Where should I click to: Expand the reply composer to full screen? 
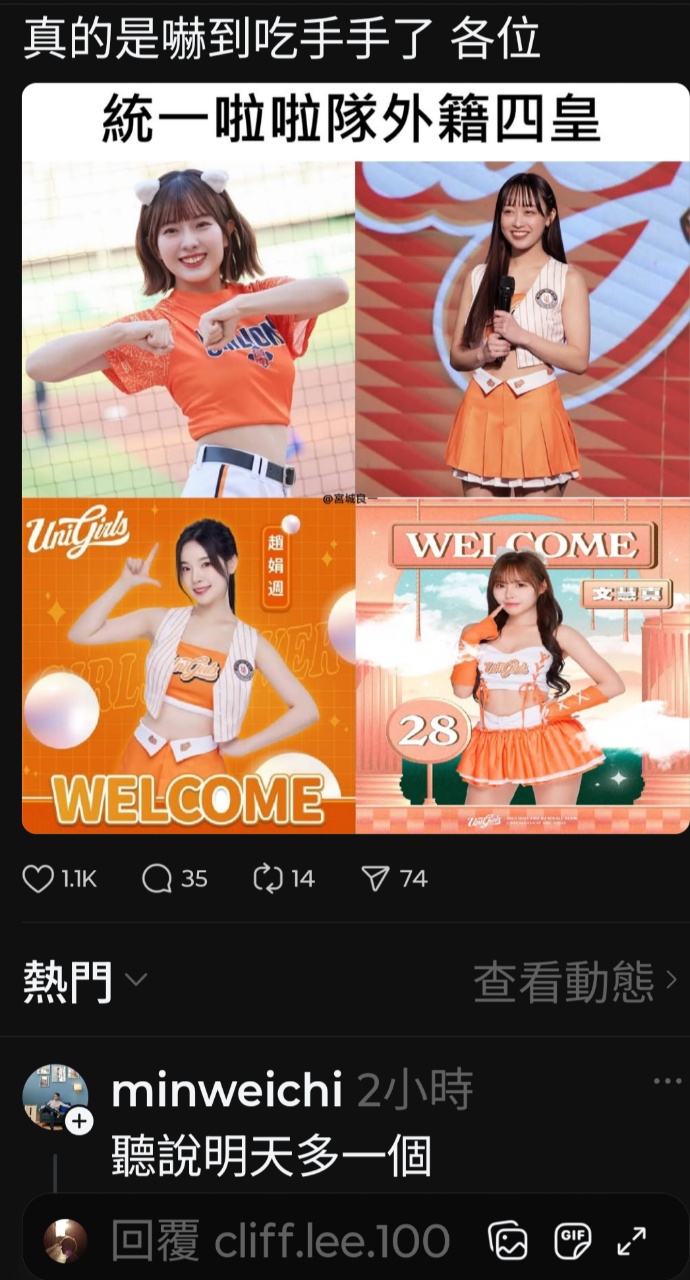(x=632, y=1242)
